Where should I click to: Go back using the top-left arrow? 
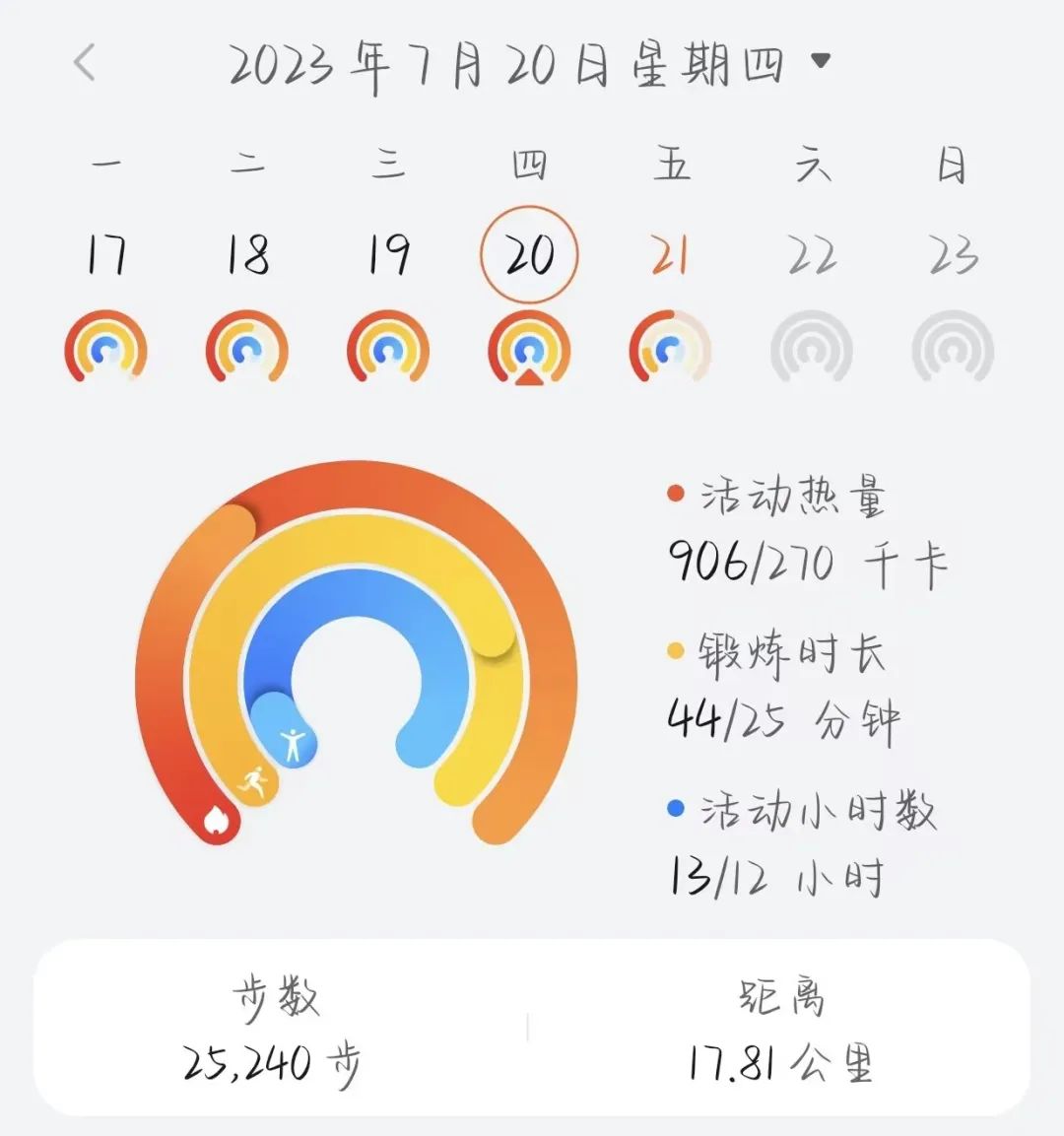tap(86, 63)
